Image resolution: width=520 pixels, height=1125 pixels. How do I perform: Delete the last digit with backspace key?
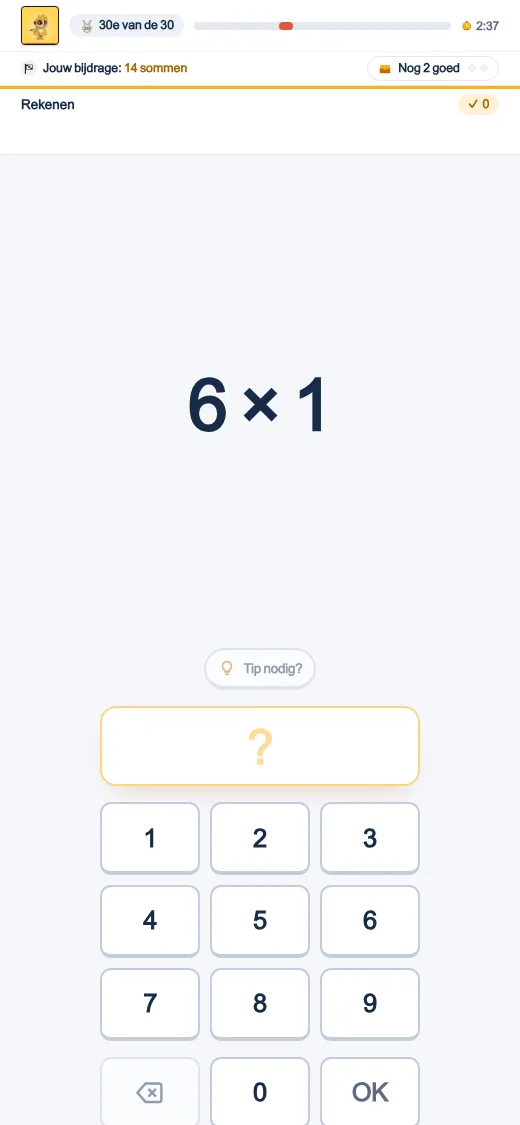click(x=150, y=1091)
